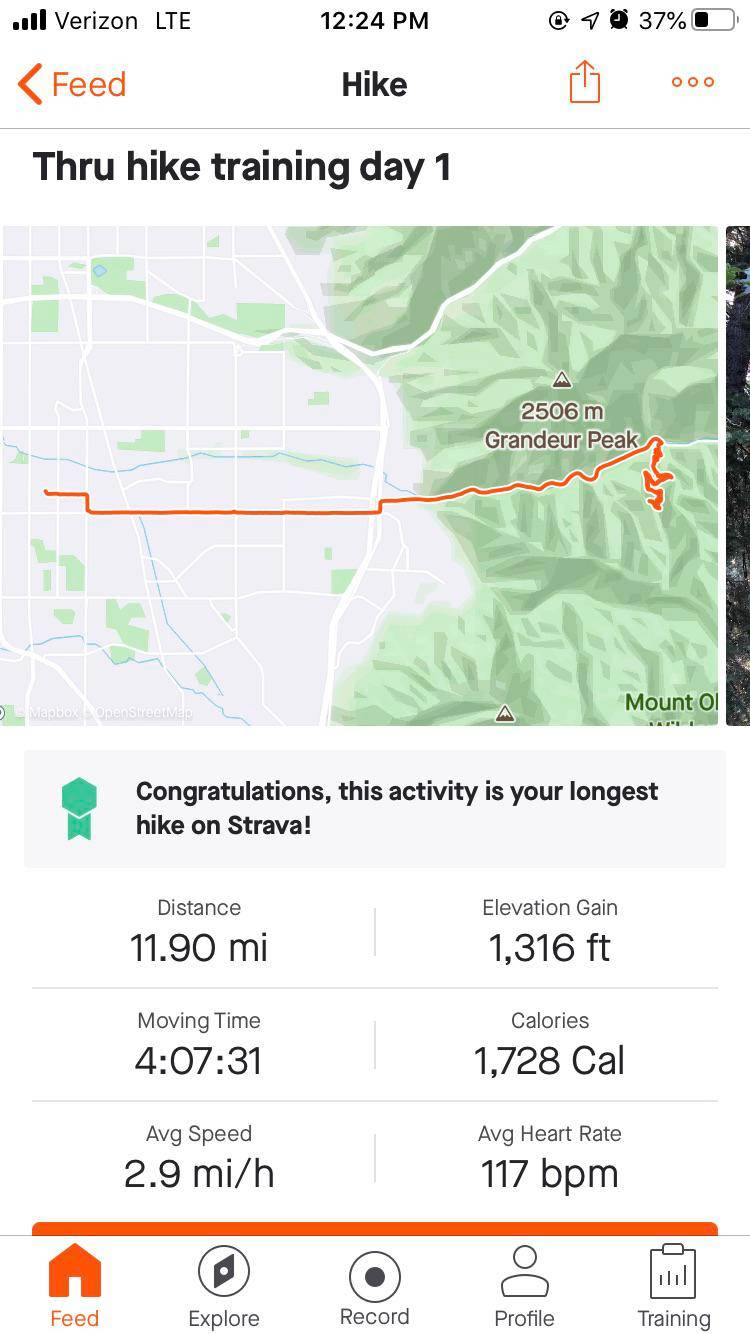Select the Explore compass icon
This screenshot has height=1334, width=750.
click(224, 1270)
